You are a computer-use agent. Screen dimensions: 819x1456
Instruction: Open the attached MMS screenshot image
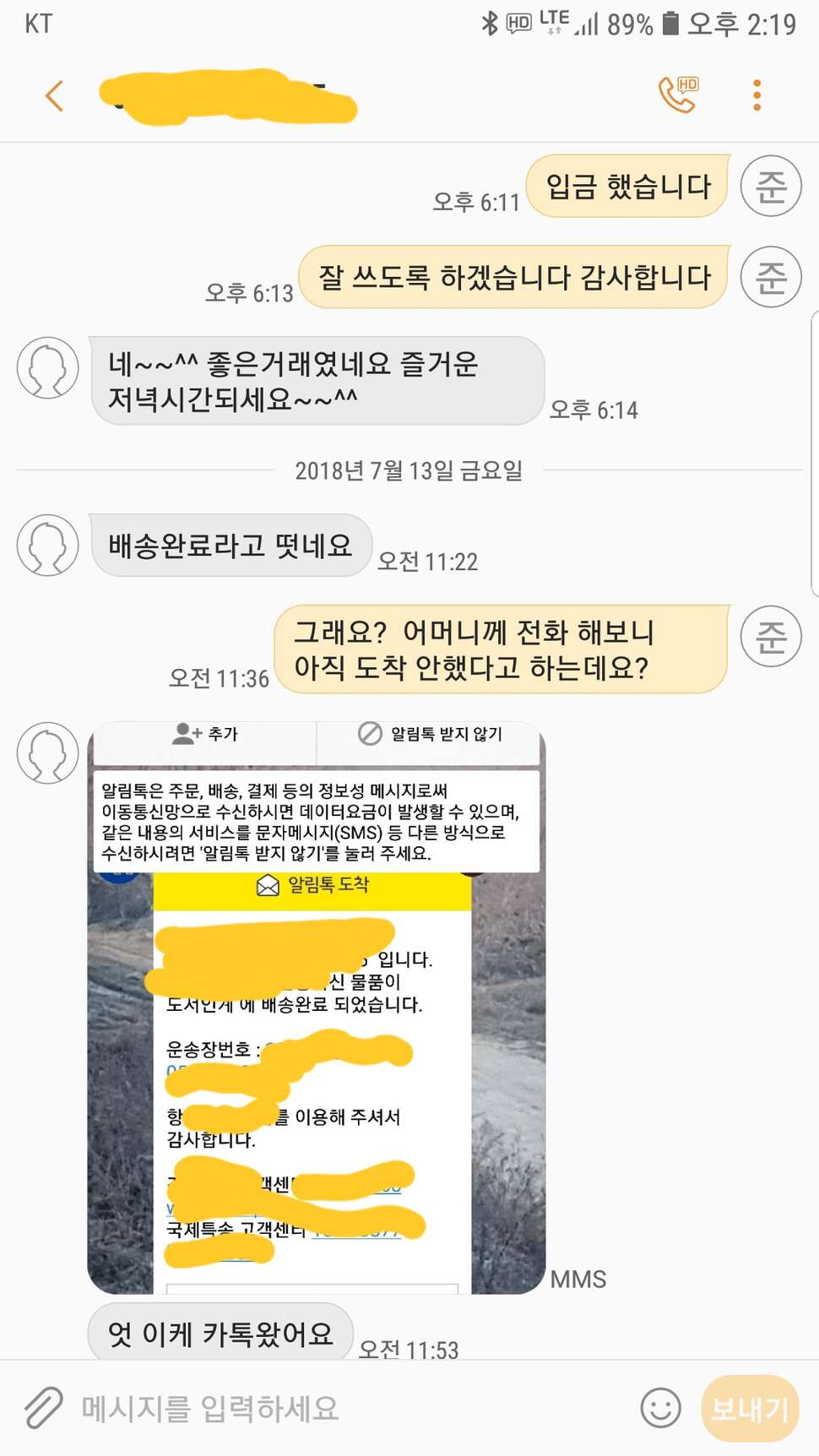pyautogui.click(x=317, y=1008)
